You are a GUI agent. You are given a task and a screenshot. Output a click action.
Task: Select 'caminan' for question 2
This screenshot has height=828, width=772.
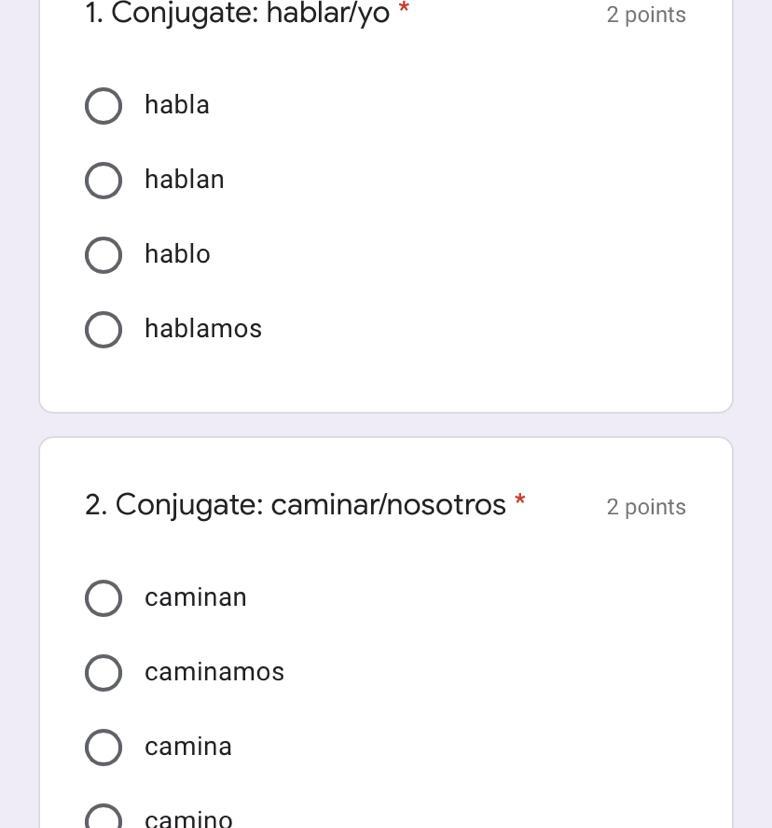coord(103,598)
